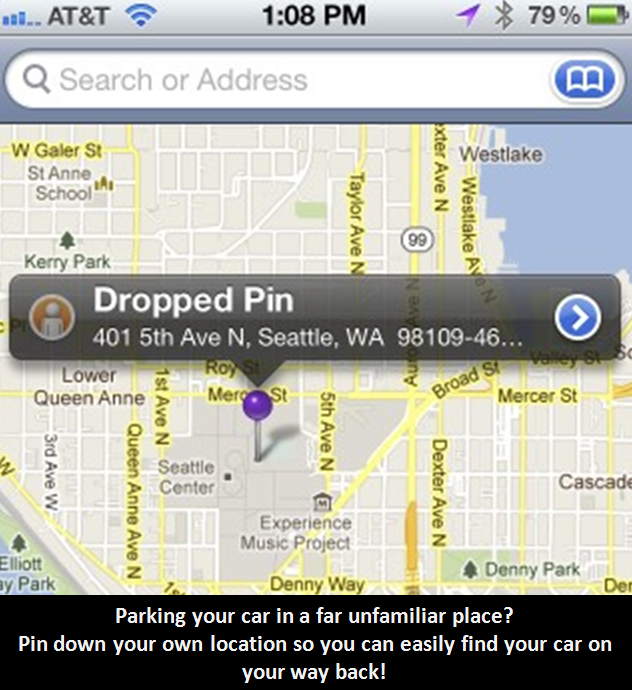Open Dropped Pin details via blue arrow

pyautogui.click(x=578, y=318)
